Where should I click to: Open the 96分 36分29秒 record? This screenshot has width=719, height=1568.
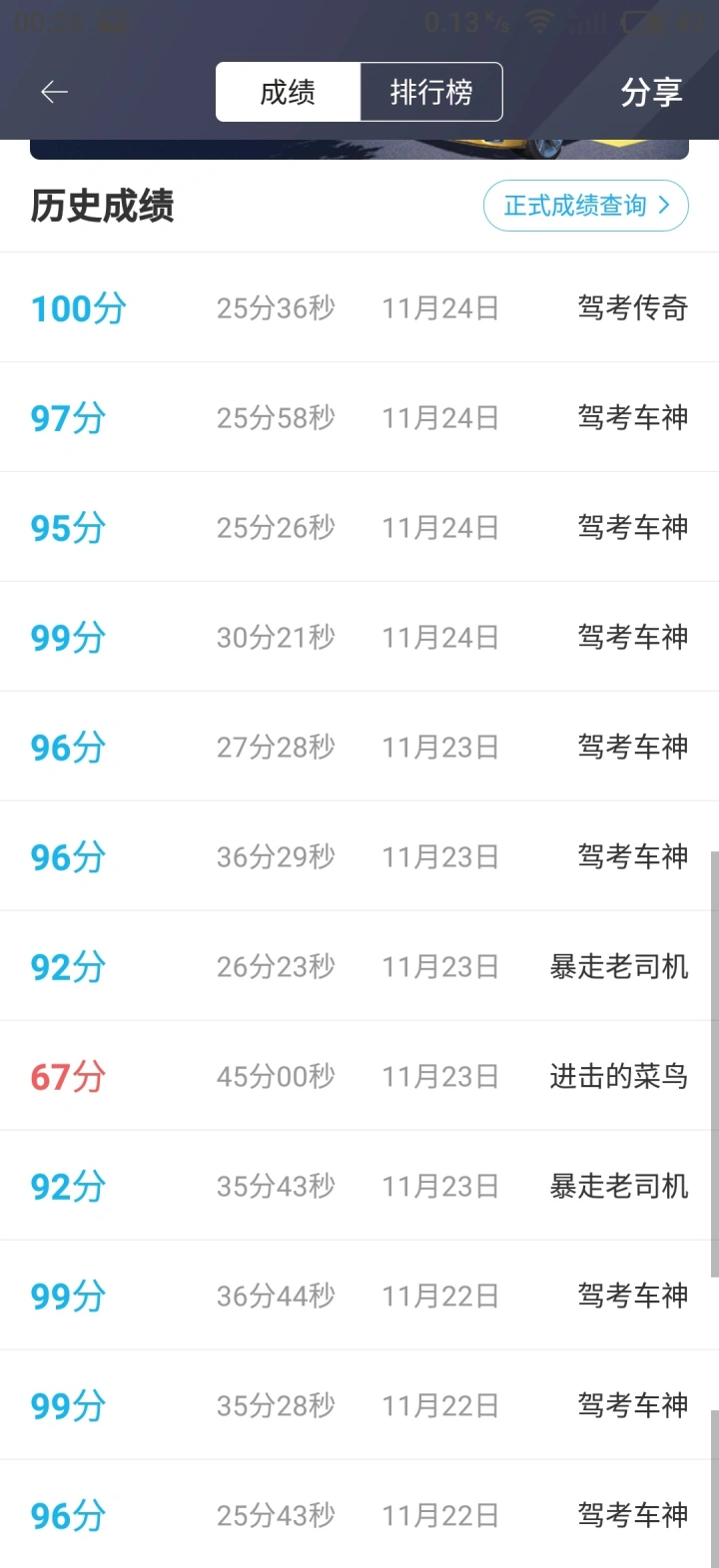pyautogui.click(x=359, y=856)
